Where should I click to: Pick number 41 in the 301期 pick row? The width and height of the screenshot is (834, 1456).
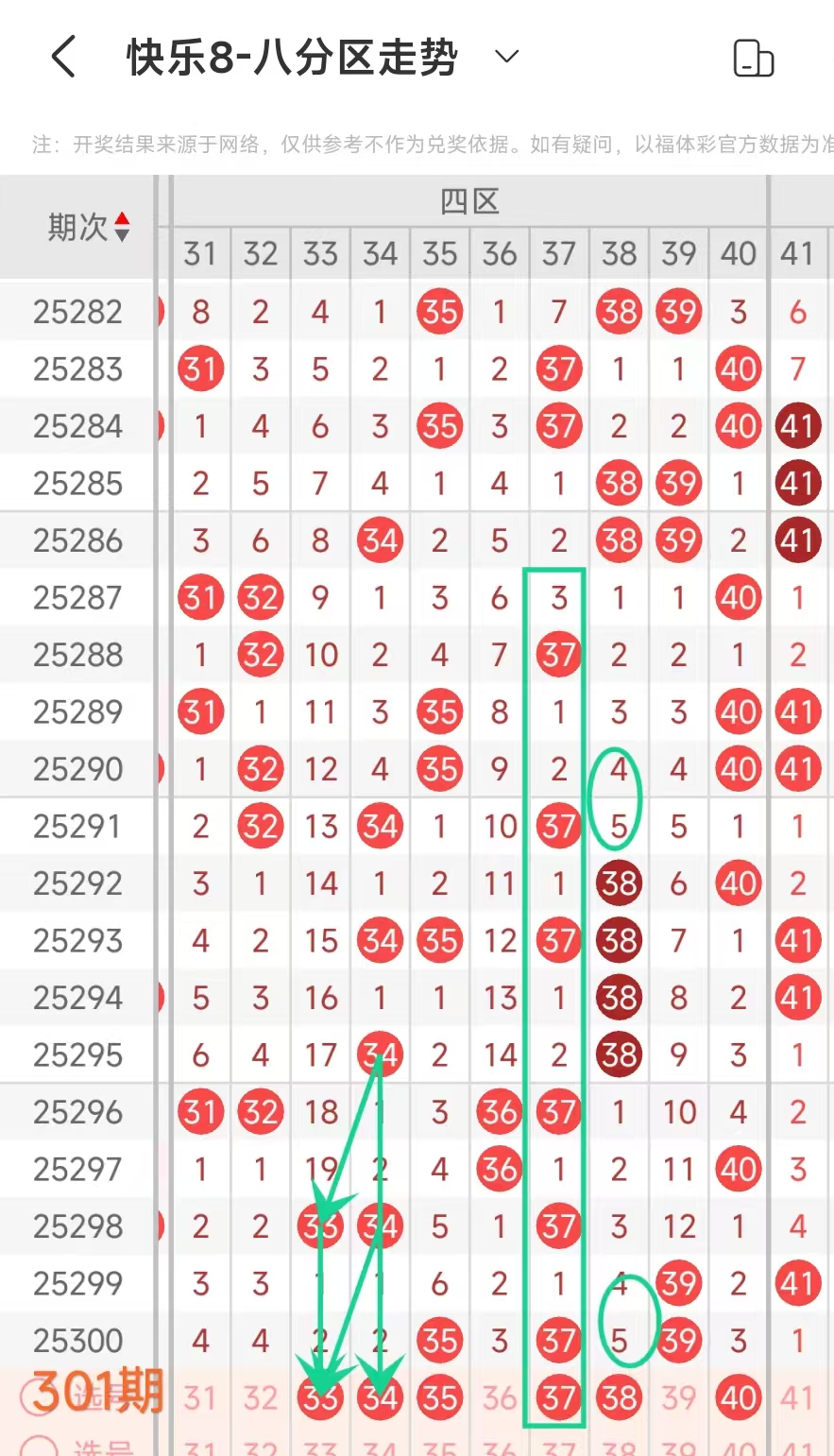pyautogui.click(x=798, y=1397)
